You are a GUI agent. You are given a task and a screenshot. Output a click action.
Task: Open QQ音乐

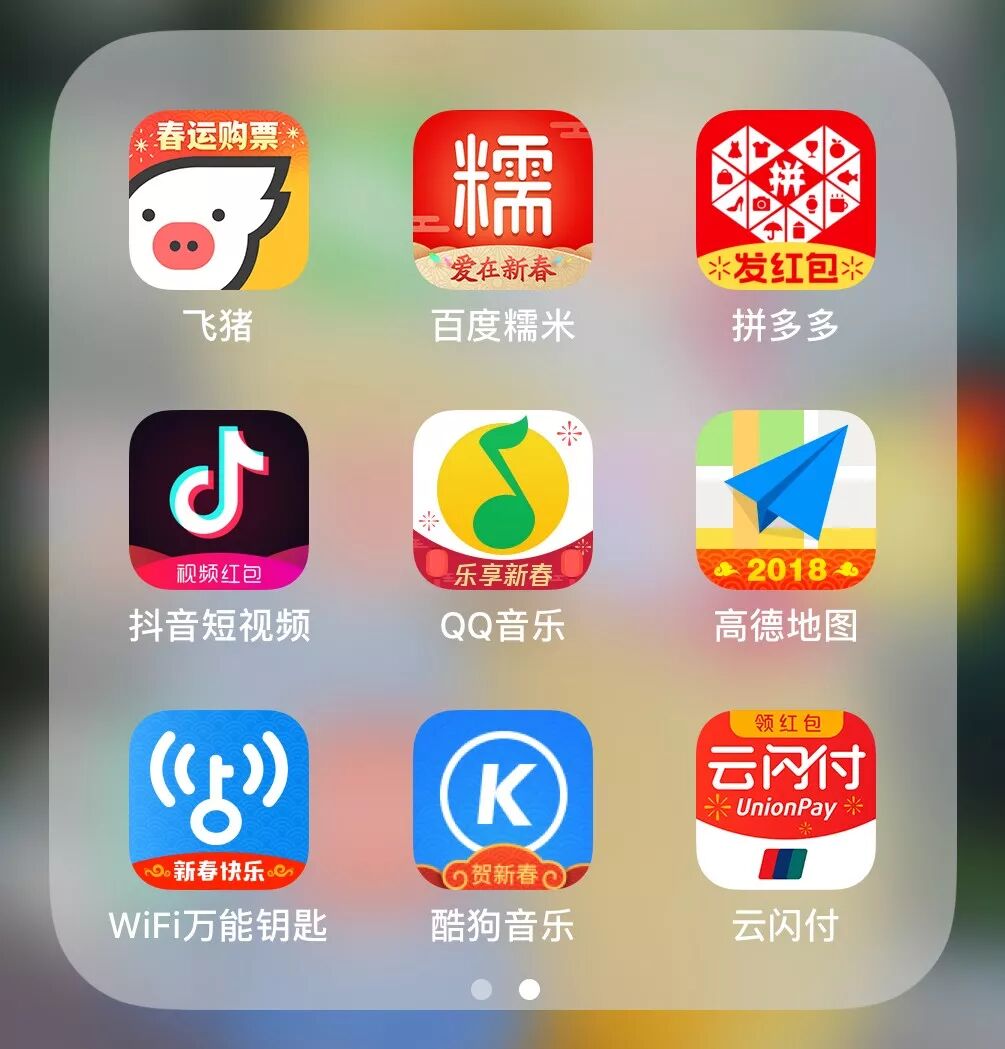tap(502, 499)
